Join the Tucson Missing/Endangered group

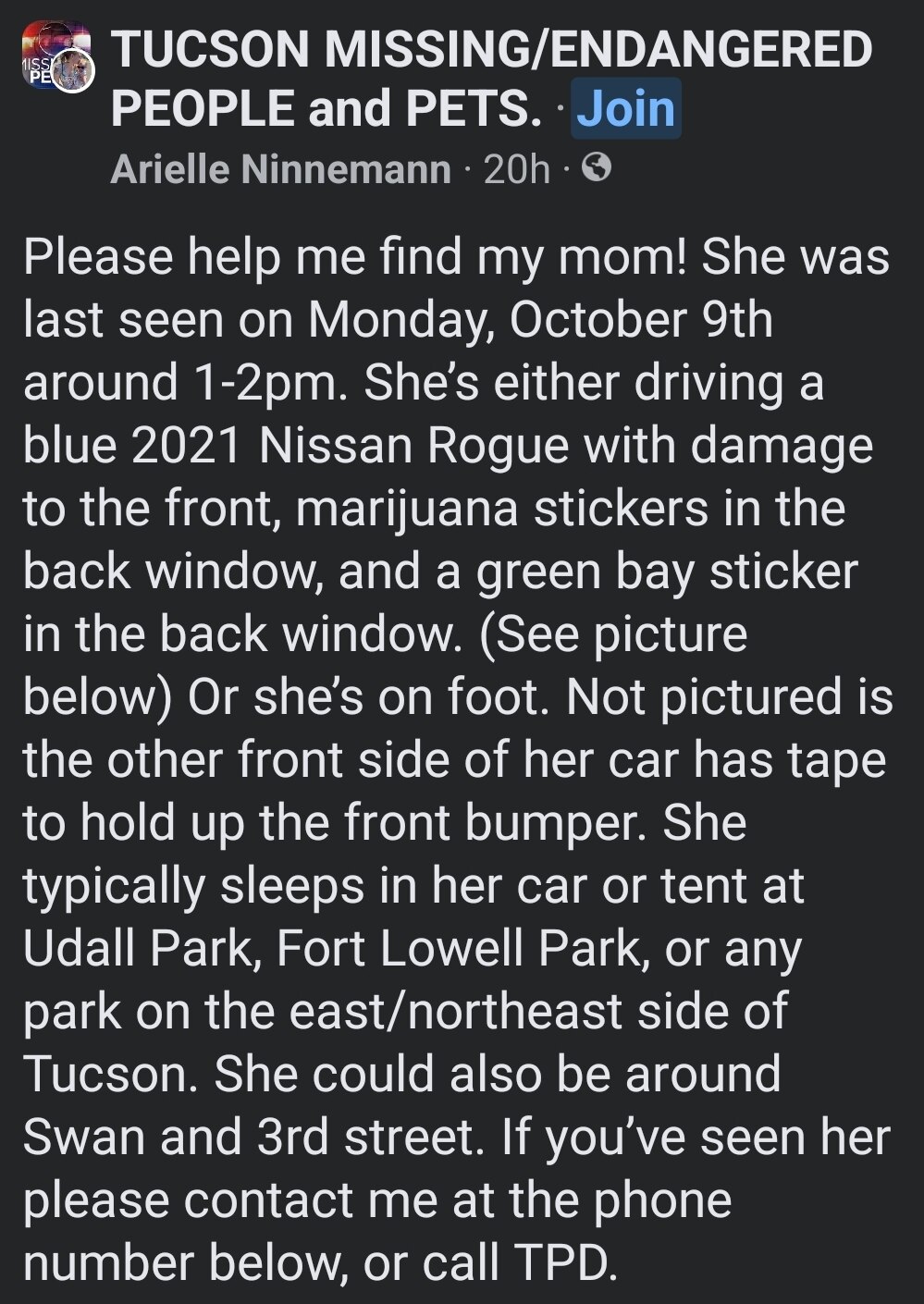coord(625,109)
